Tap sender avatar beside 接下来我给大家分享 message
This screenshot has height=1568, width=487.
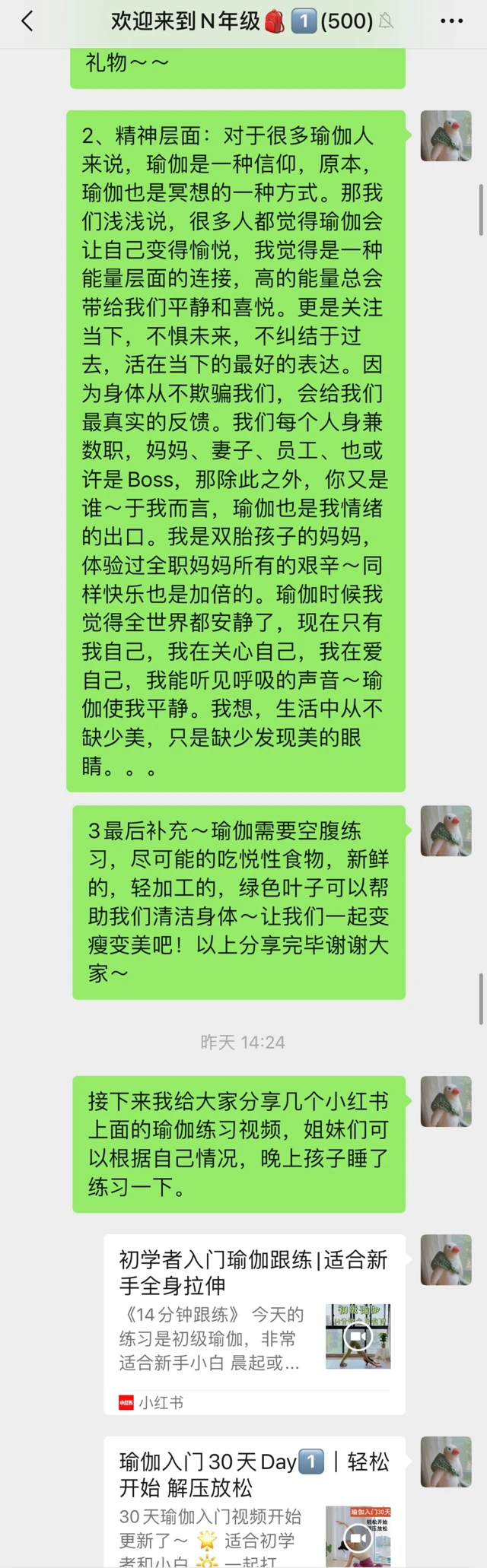(446, 1100)
